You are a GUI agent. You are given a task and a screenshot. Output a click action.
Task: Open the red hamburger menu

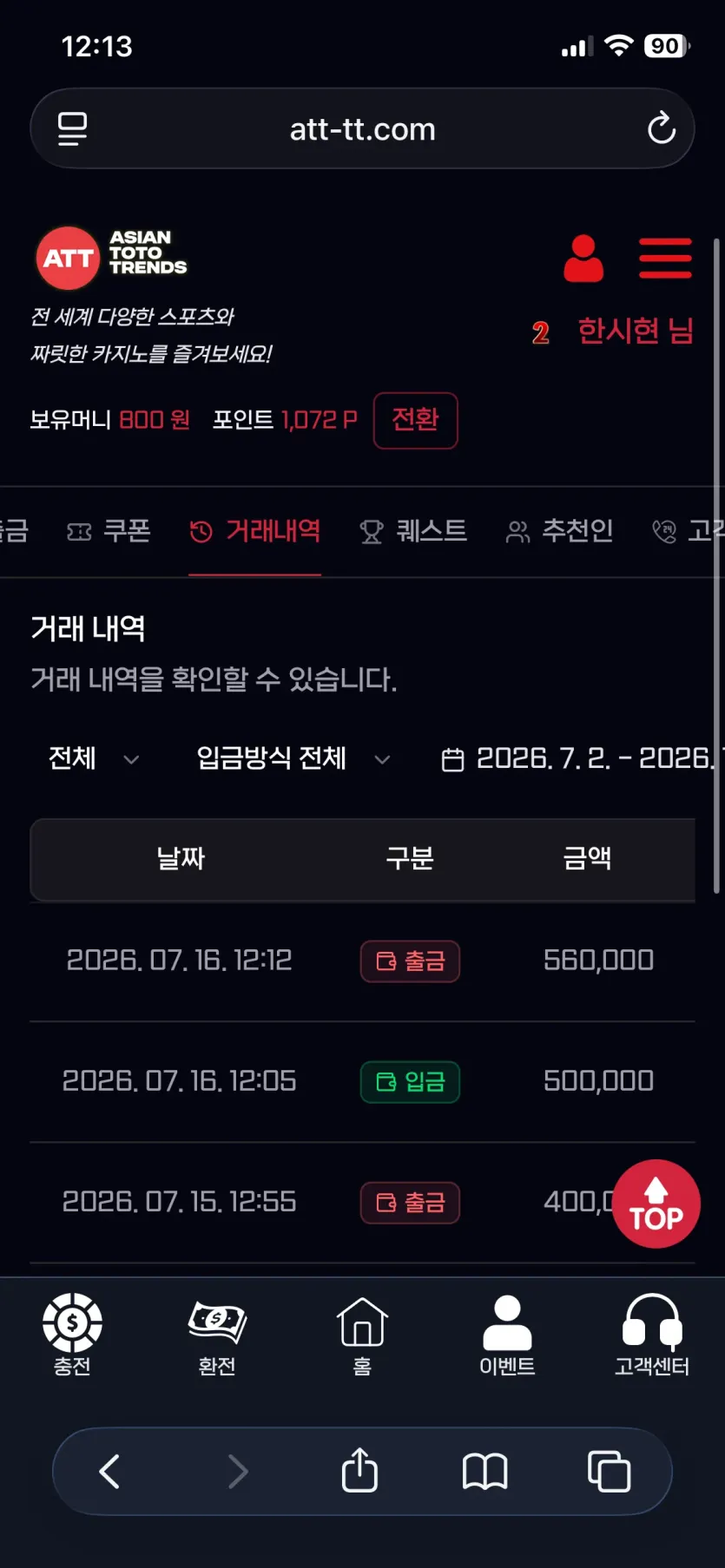[665, 258]
